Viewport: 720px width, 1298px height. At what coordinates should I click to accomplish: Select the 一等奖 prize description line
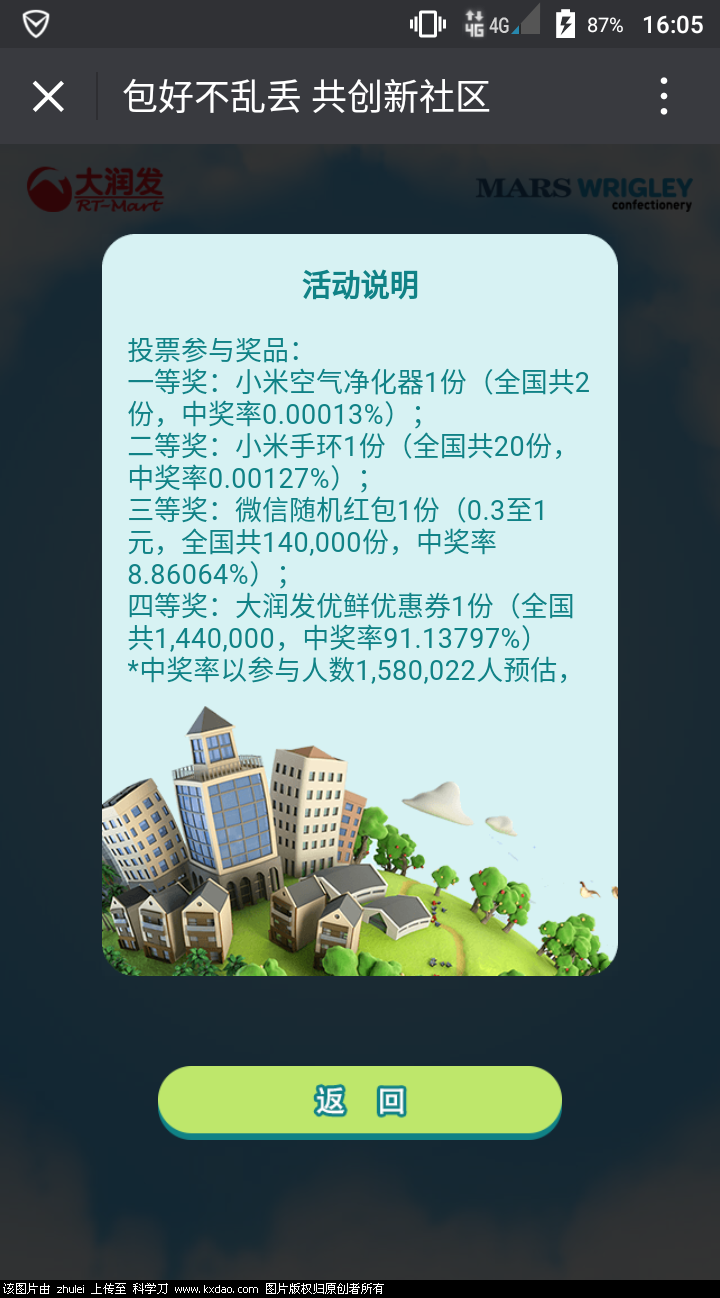point(360,381)
